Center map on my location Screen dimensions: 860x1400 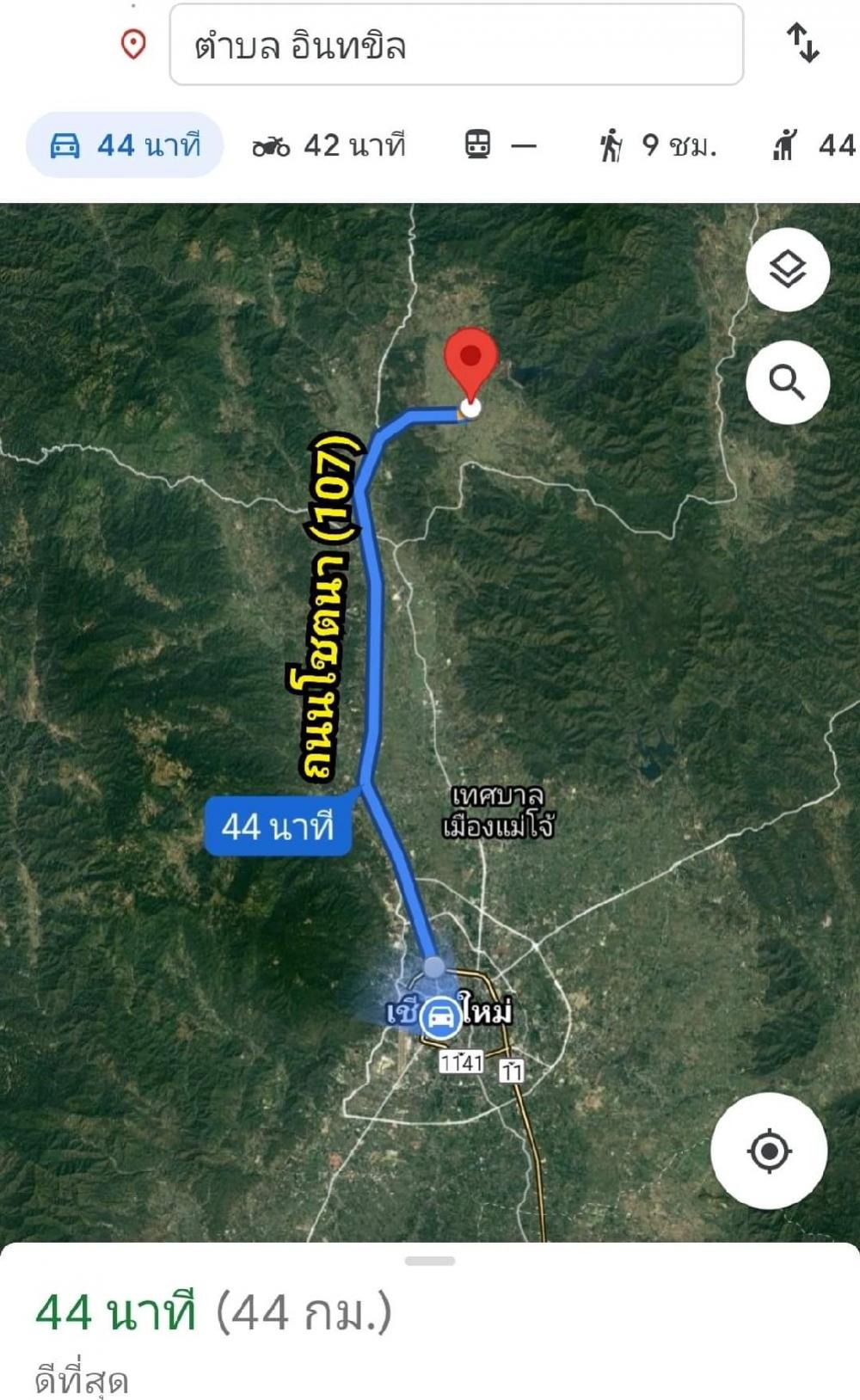pyautogui.click(x=770, y=1151)
